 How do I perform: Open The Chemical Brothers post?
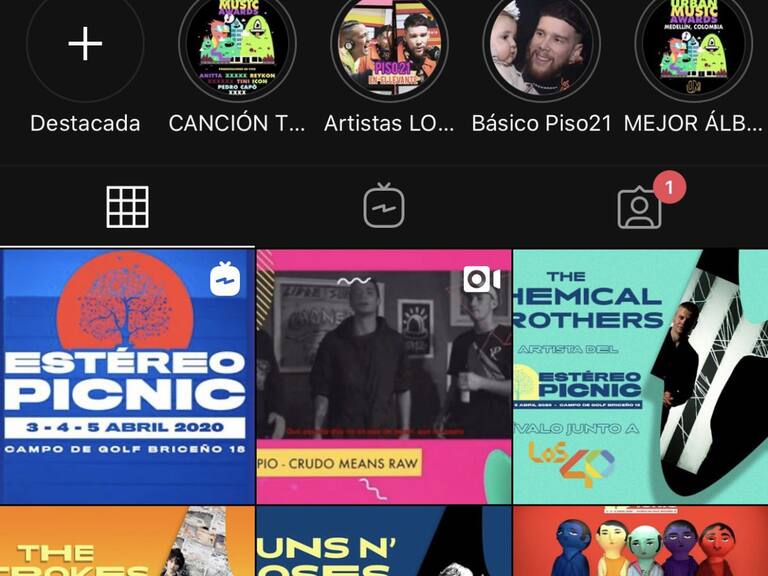click(x=640, y=376)
